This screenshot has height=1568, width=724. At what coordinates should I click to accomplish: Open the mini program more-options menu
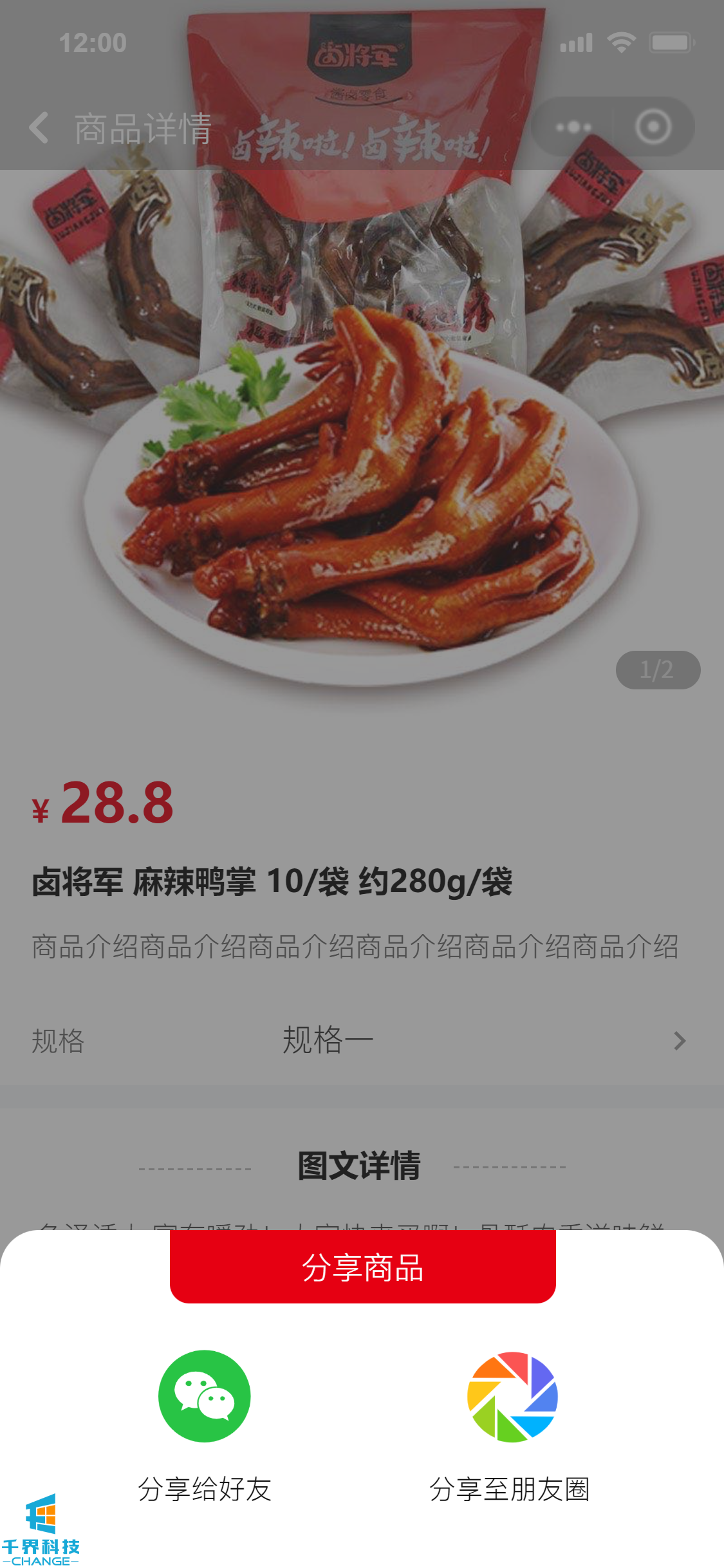coord(573,127)
